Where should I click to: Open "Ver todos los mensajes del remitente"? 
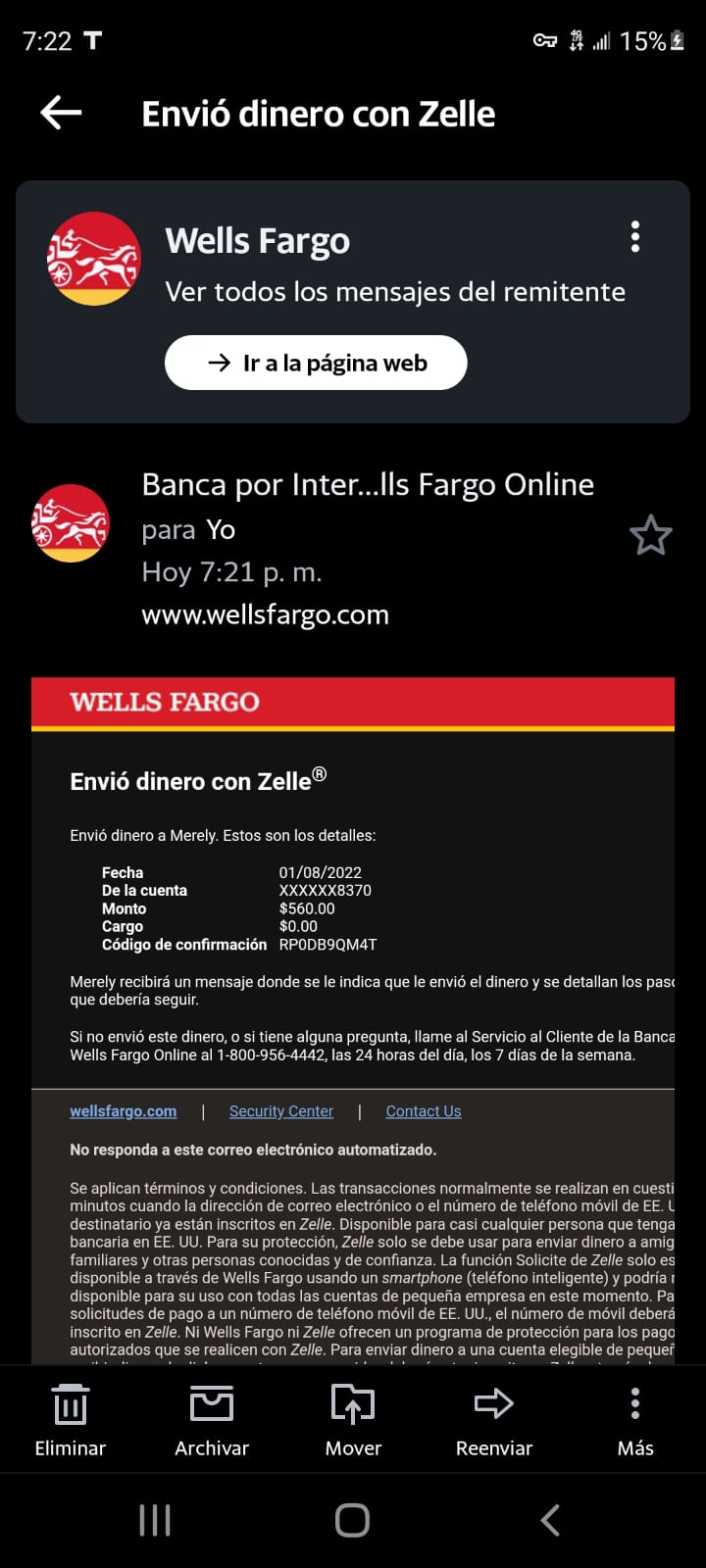click(x=395, y=291)
